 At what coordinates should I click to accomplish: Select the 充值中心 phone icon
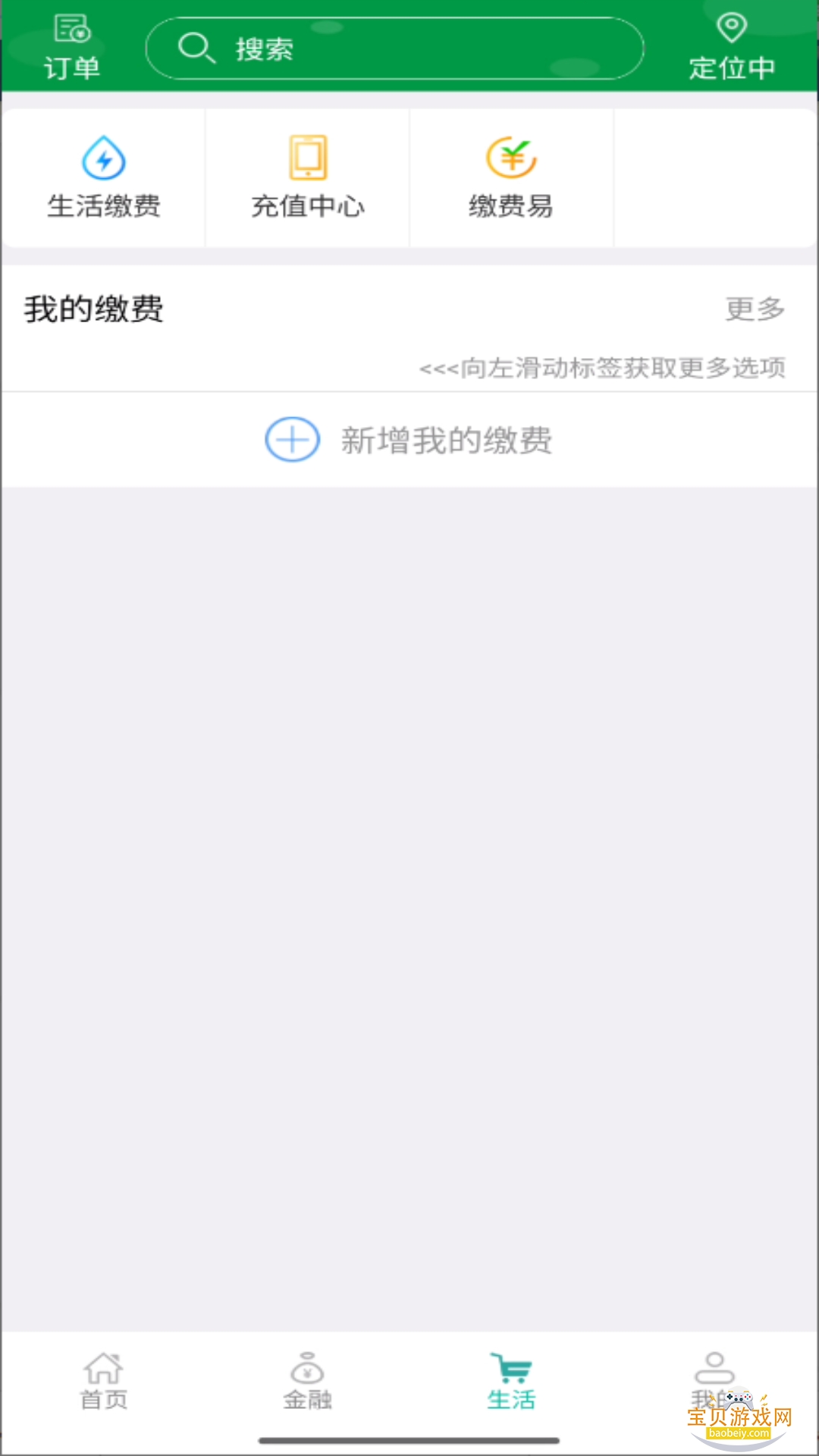coord(307,158)
